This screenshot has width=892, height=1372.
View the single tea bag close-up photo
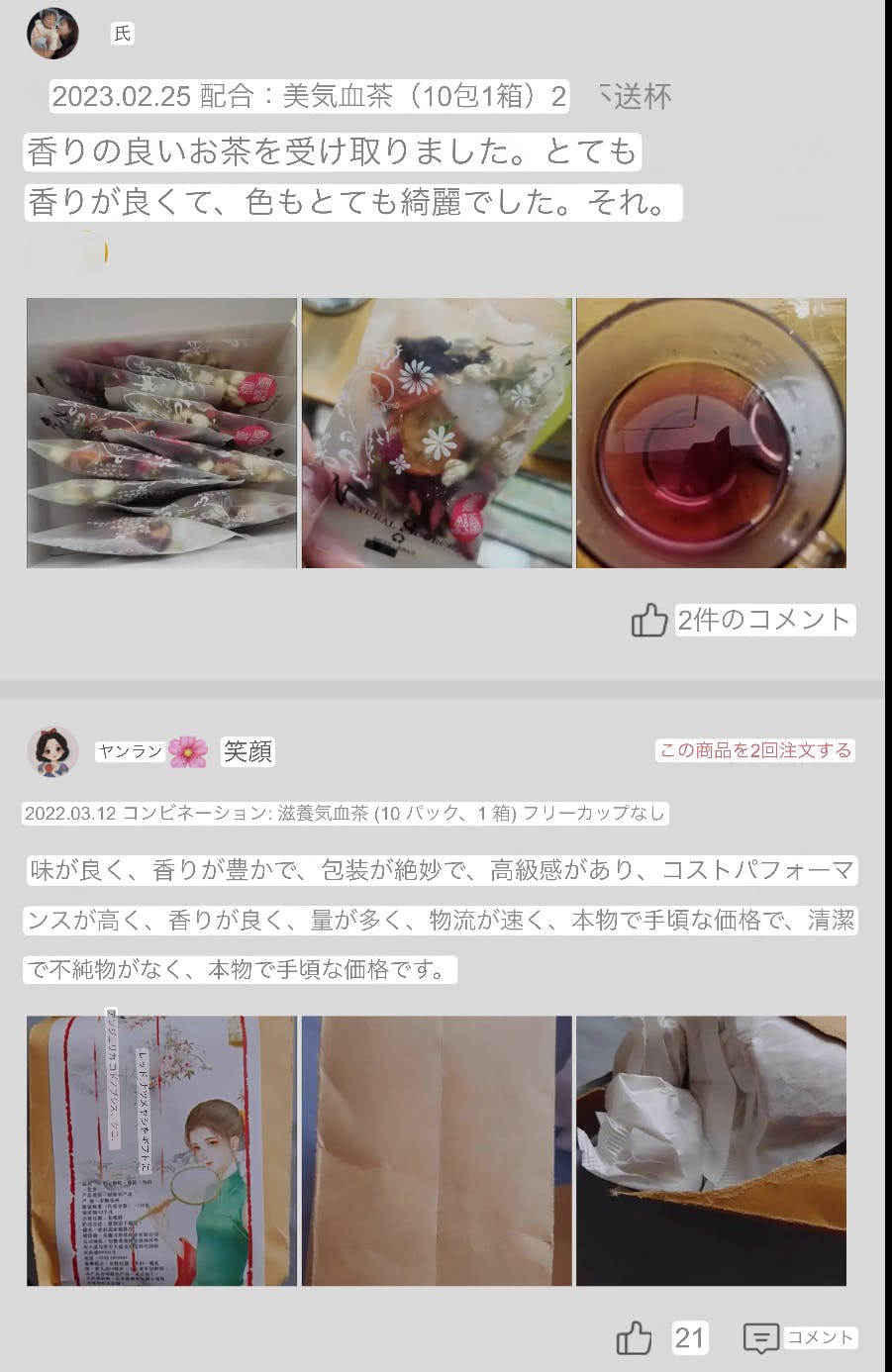click(437, 433)
